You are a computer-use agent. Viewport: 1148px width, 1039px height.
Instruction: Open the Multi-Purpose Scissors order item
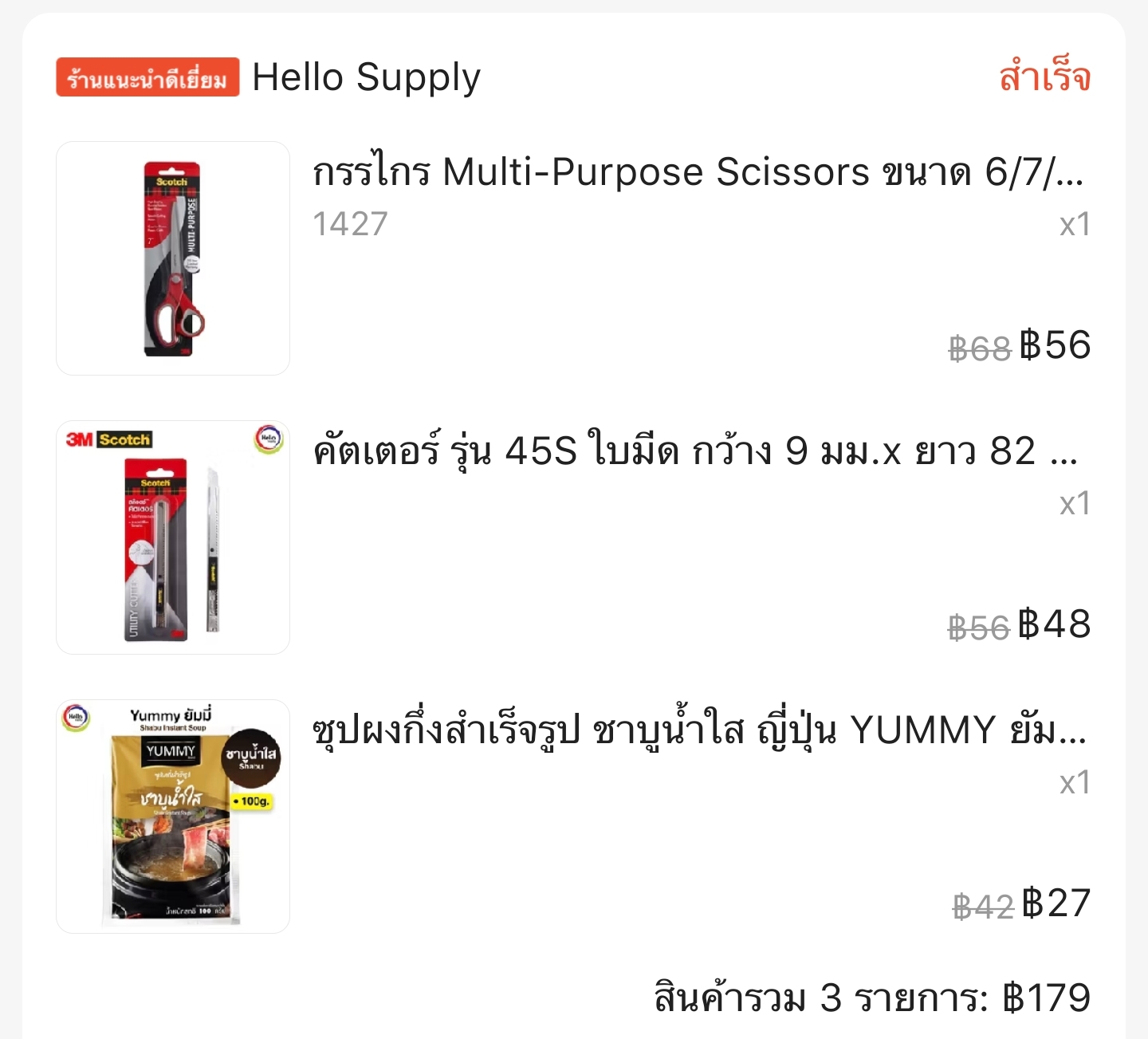pyautogui.click(x=698, y=172)
